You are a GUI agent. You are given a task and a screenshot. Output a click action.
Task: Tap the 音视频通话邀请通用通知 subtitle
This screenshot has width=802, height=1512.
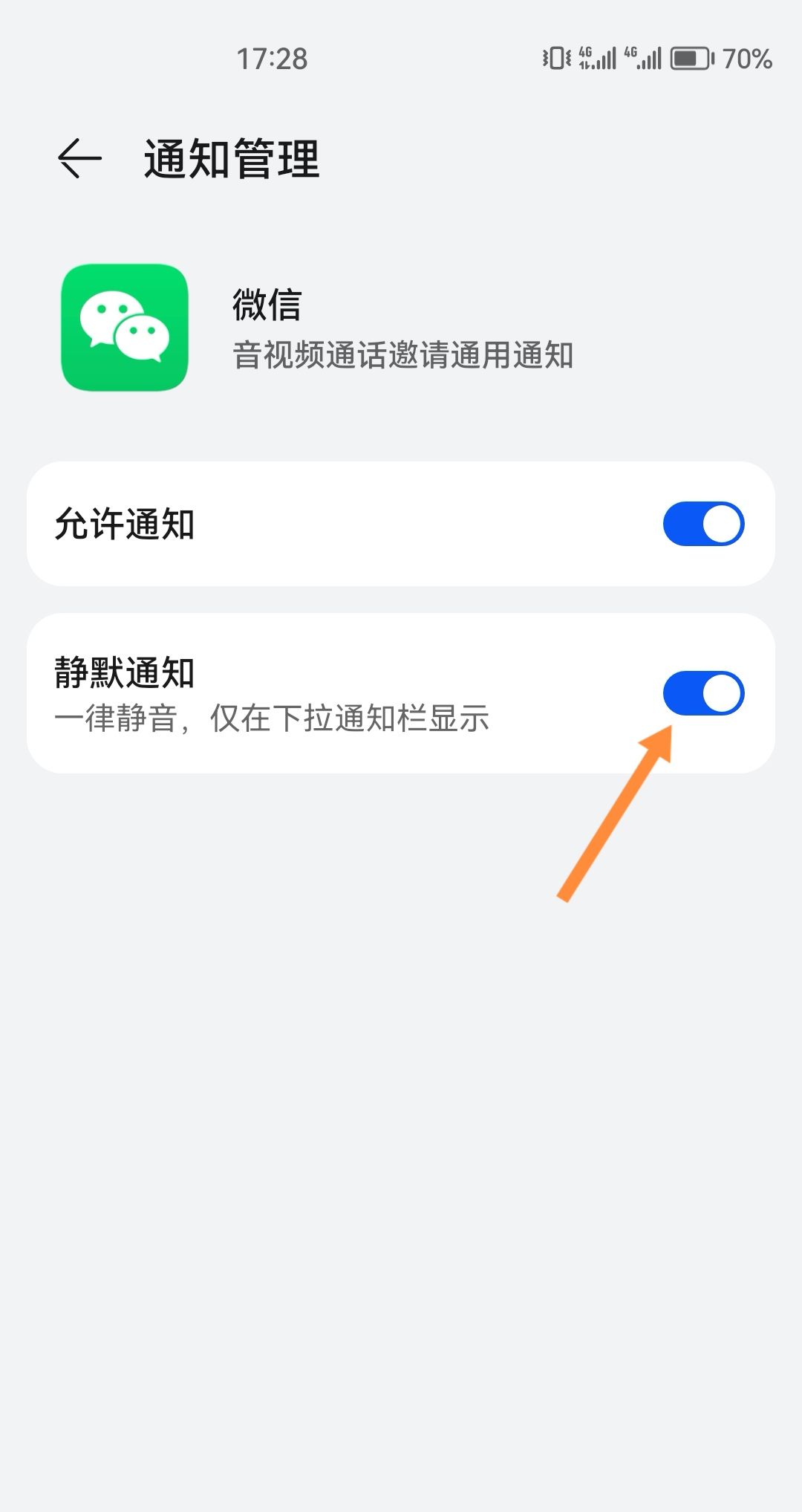click(401, 357)
